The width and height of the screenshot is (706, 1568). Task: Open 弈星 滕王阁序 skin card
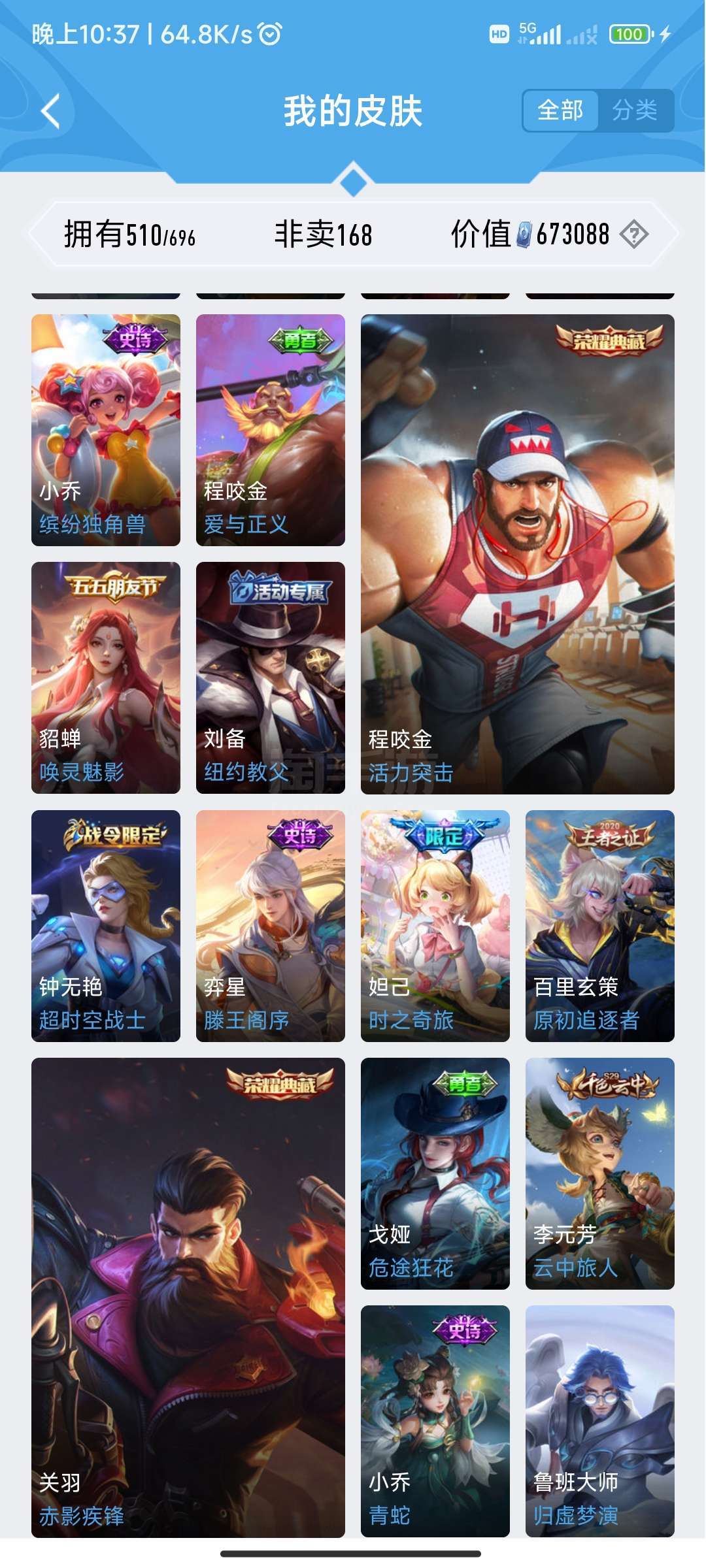pyautogui.click(x=271, y=926)
